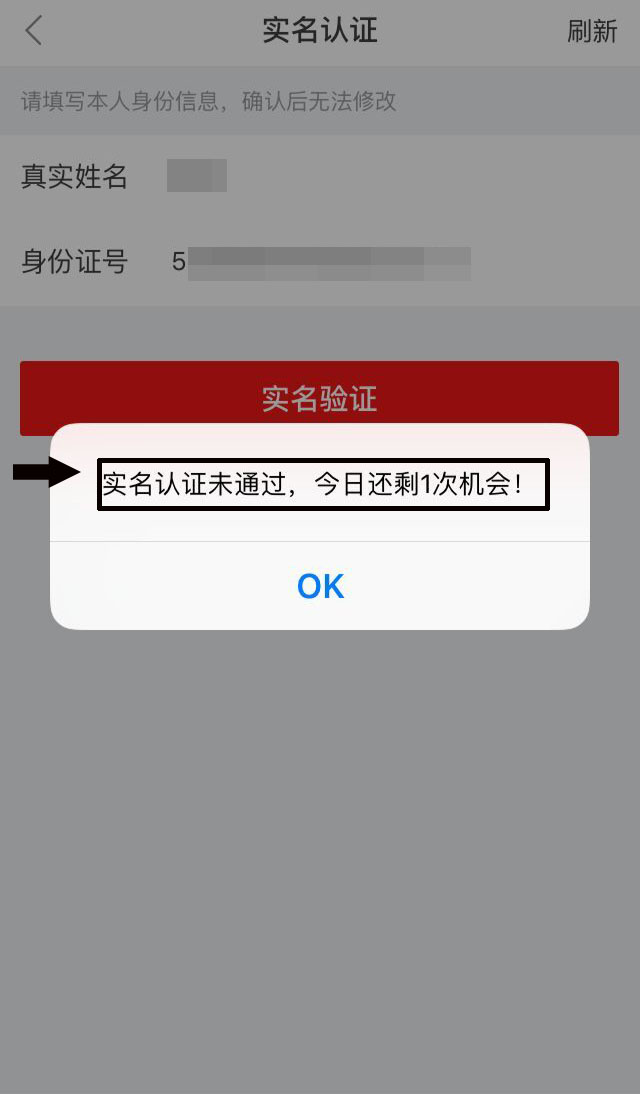Select the 真实姓名 name field

point(320,176)
